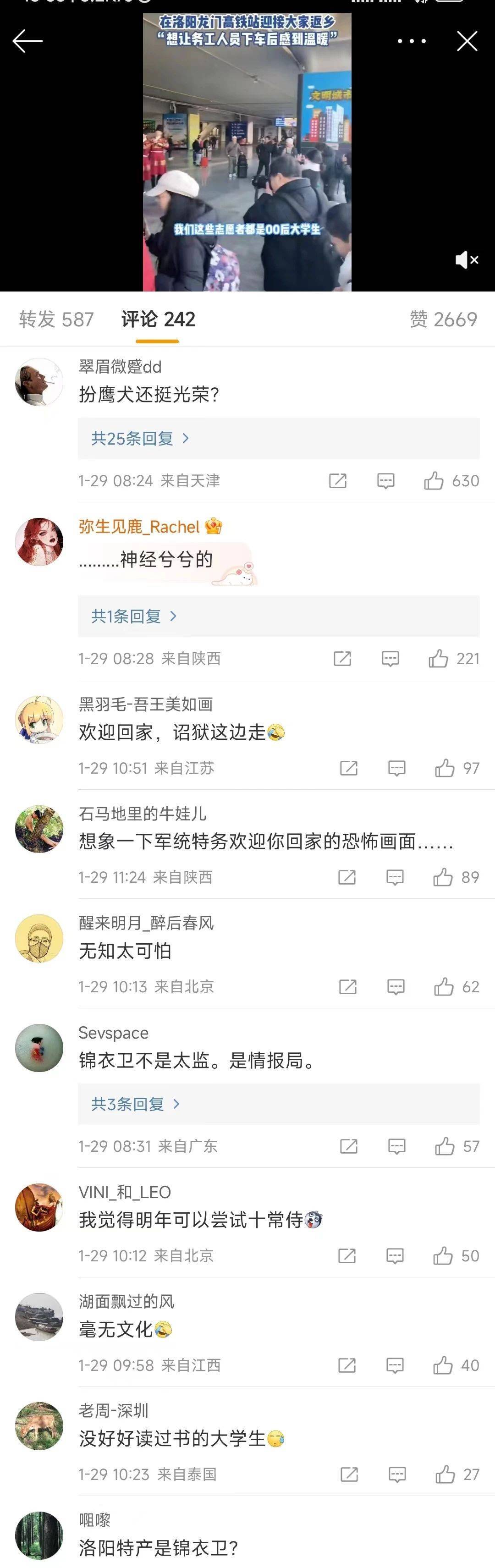The width and height of the screenshot is (495, 1568).
Task: Close the video with the X icon
Action: [x=467, y=41]
